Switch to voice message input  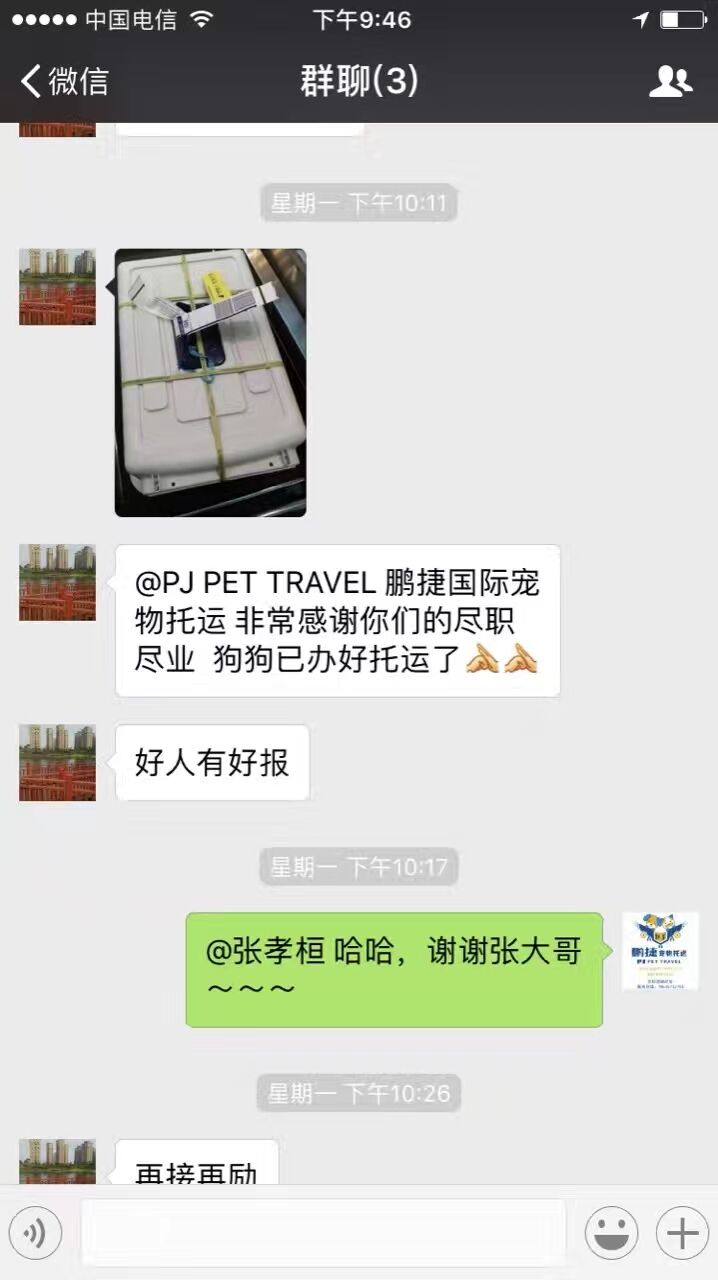click(35, 1233)
